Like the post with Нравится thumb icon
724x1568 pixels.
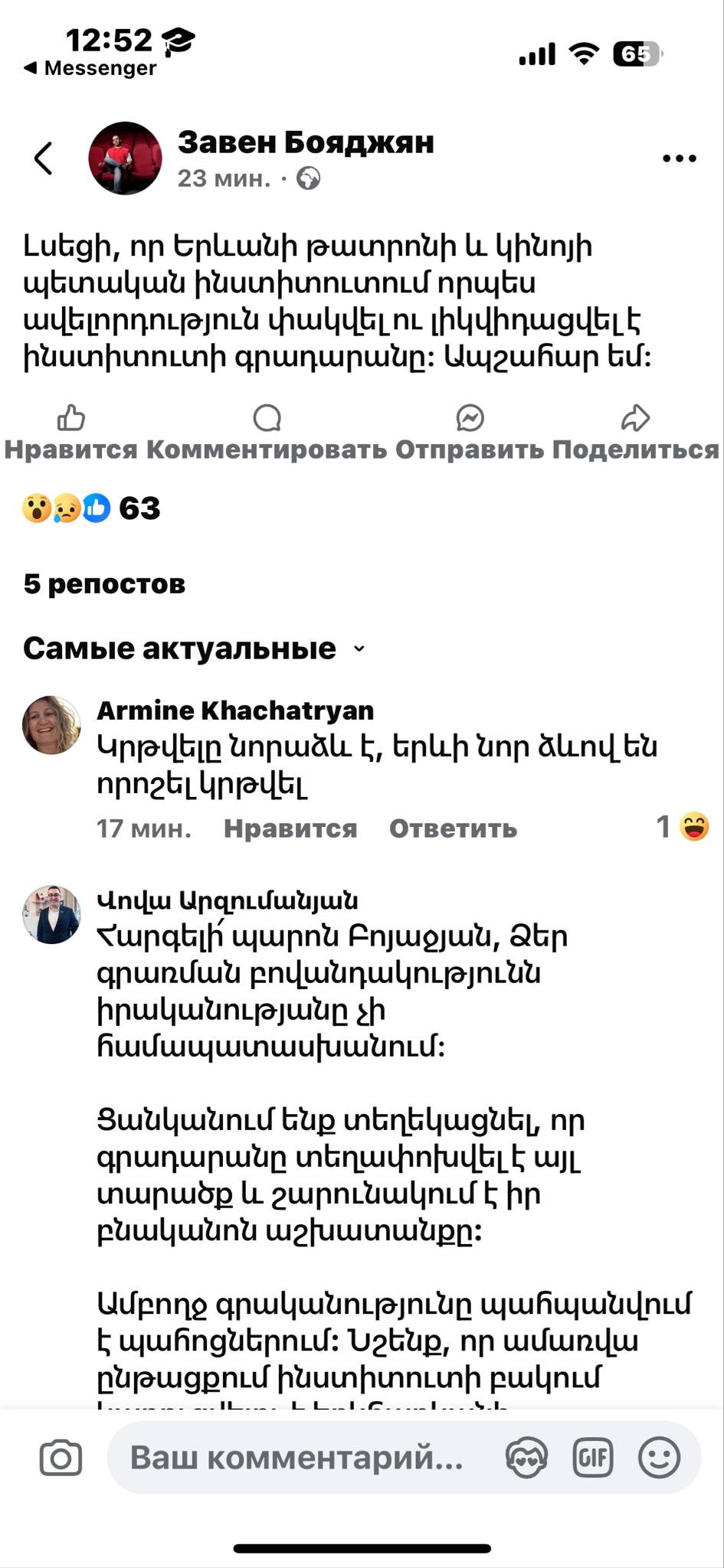[x=70, y=432]
